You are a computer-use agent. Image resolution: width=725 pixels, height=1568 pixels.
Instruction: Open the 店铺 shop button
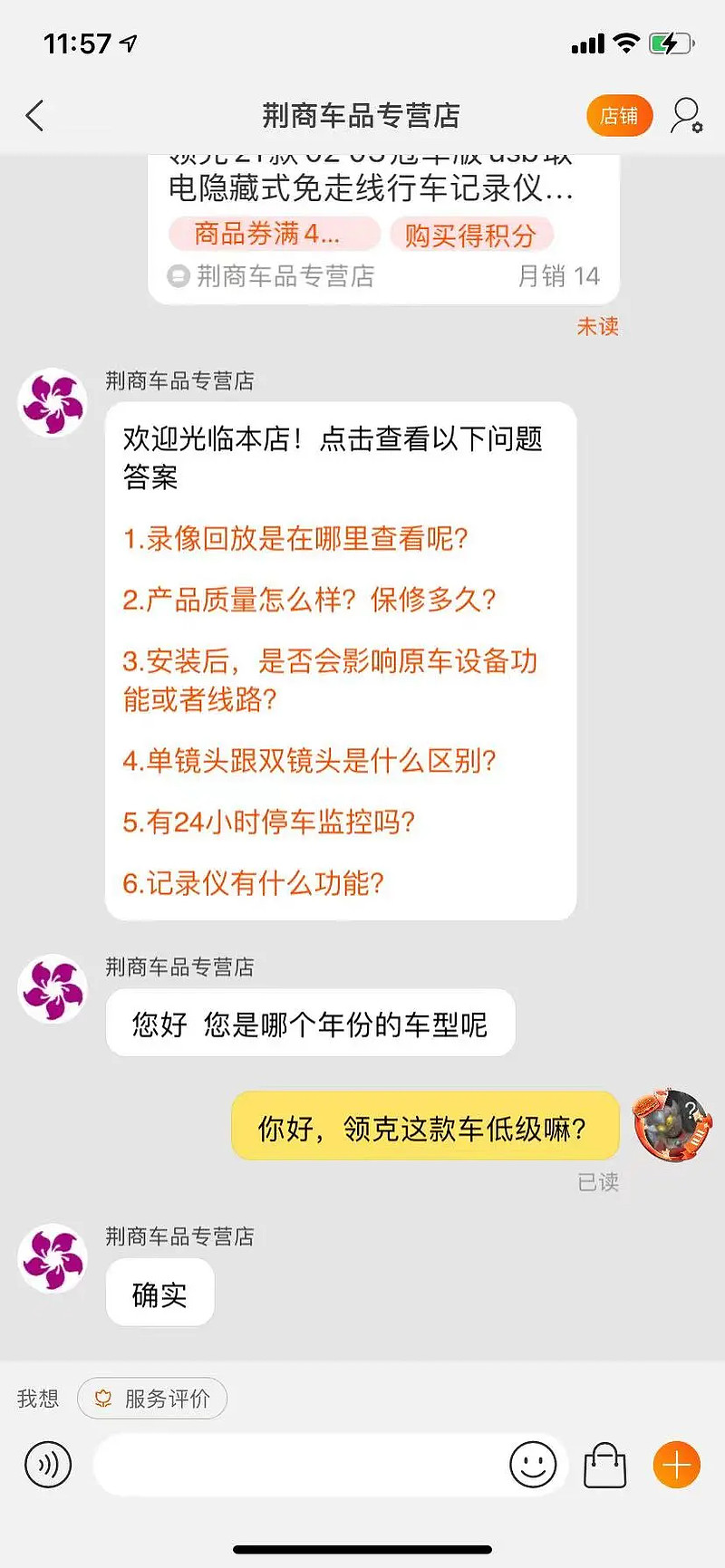619,116
